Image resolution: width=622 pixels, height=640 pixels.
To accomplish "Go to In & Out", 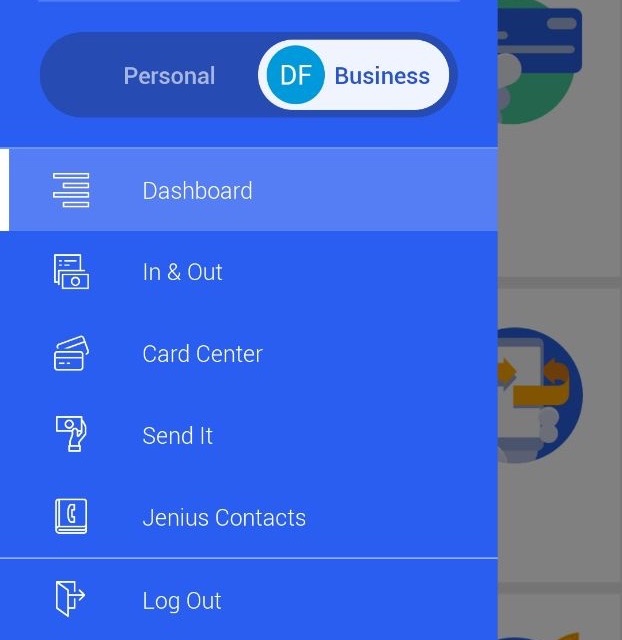I will pyautogui.click(x=182, y=272).
